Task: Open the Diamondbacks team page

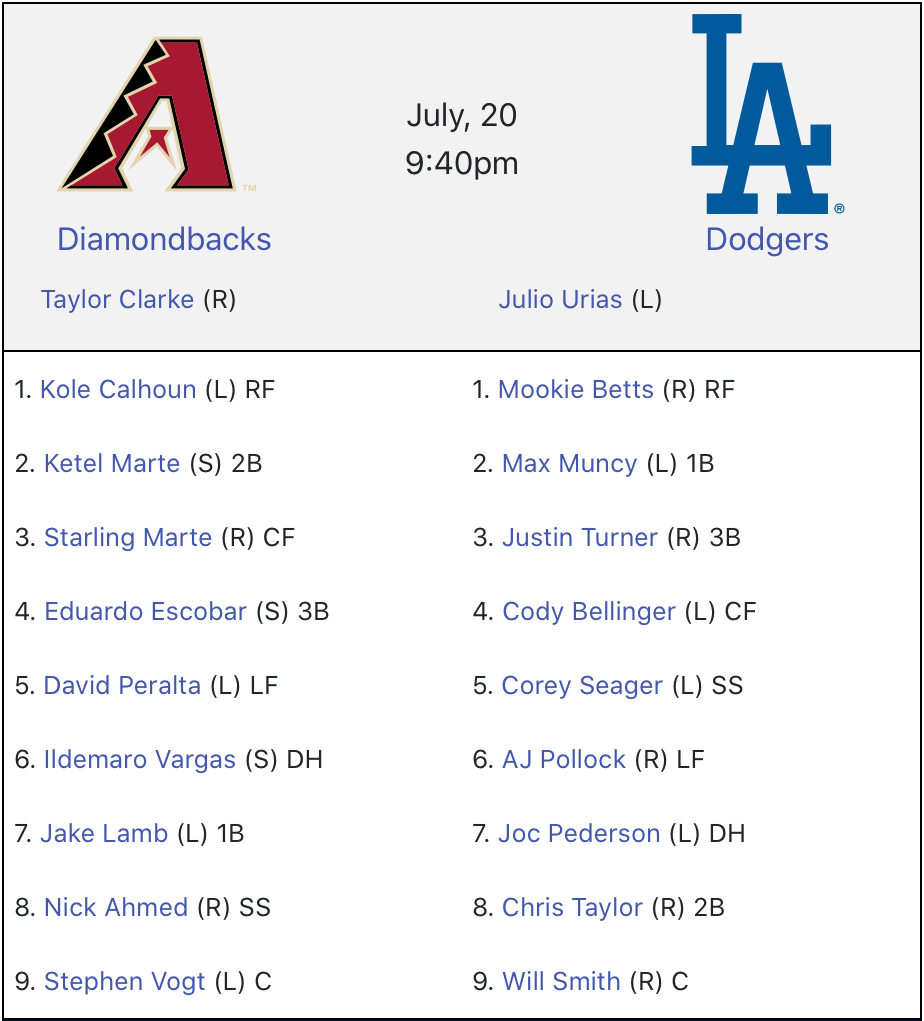Action: tap(164, 240)
